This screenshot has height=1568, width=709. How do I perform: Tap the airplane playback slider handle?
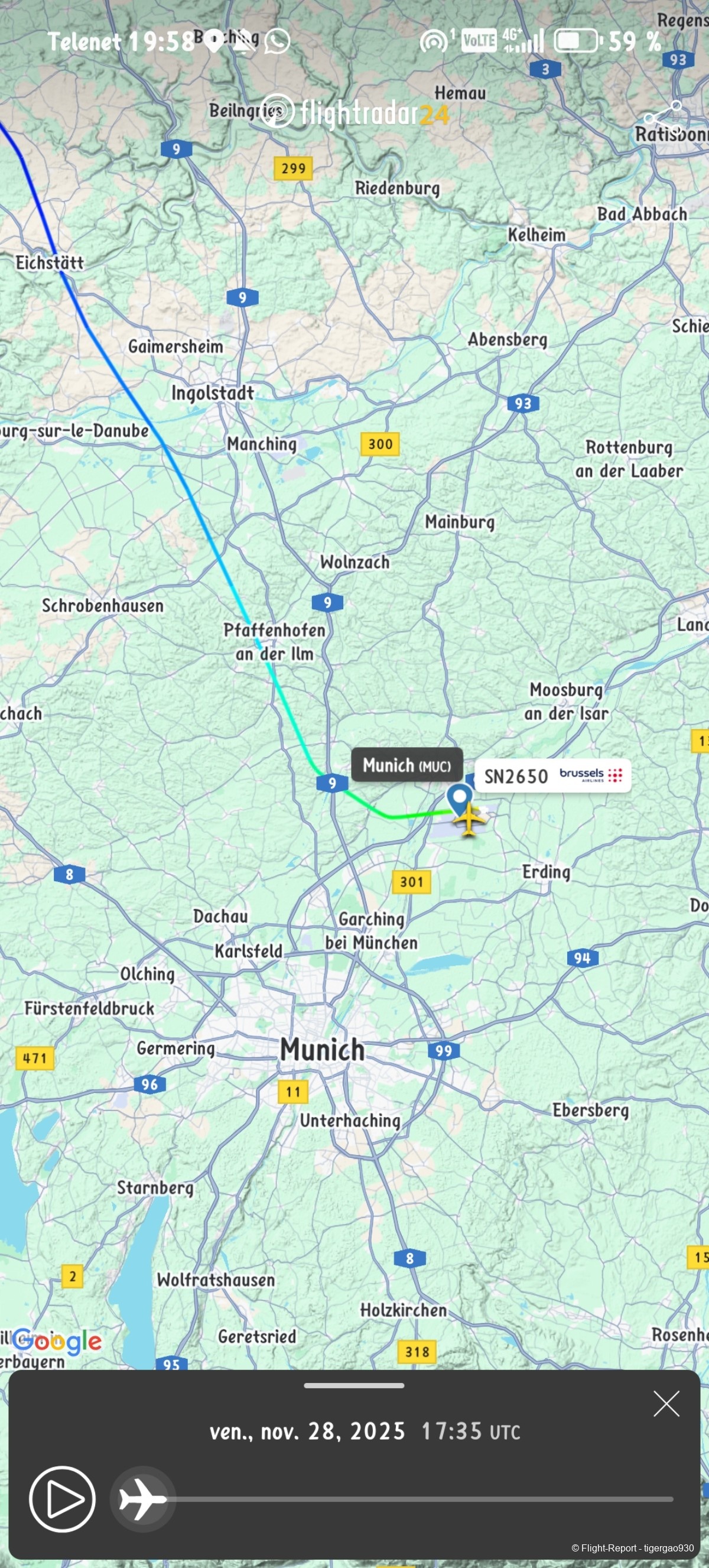click(142, 1499)
